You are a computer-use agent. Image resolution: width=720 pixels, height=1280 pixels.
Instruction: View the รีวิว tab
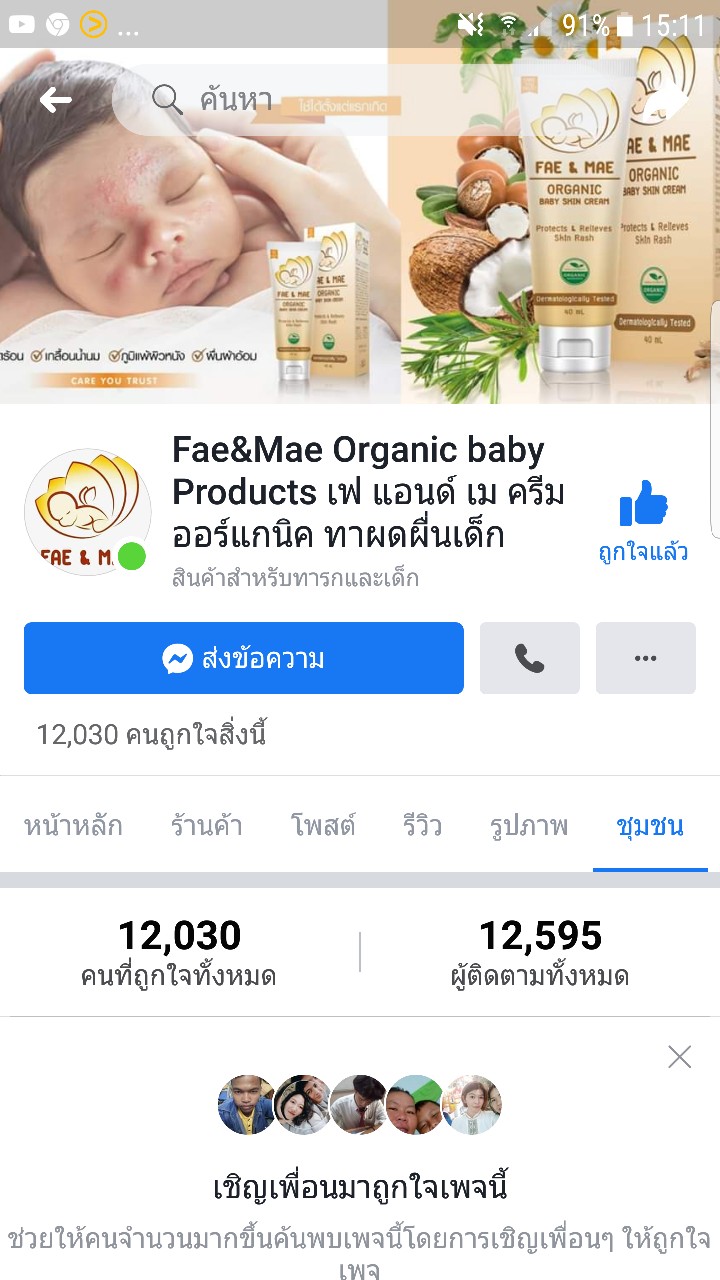[422, 826]
